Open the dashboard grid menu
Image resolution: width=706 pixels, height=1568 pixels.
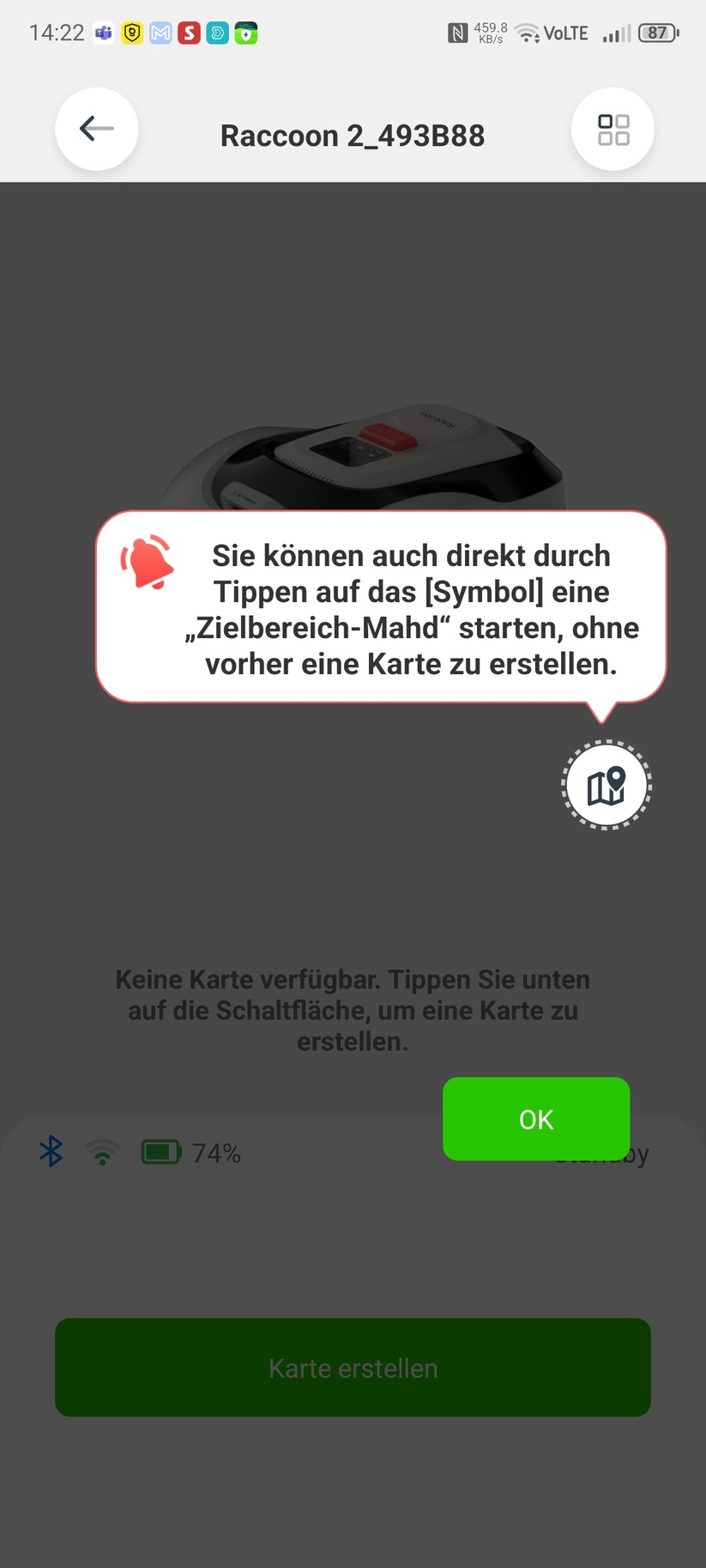pyautogui.click(x=612, y=129)
